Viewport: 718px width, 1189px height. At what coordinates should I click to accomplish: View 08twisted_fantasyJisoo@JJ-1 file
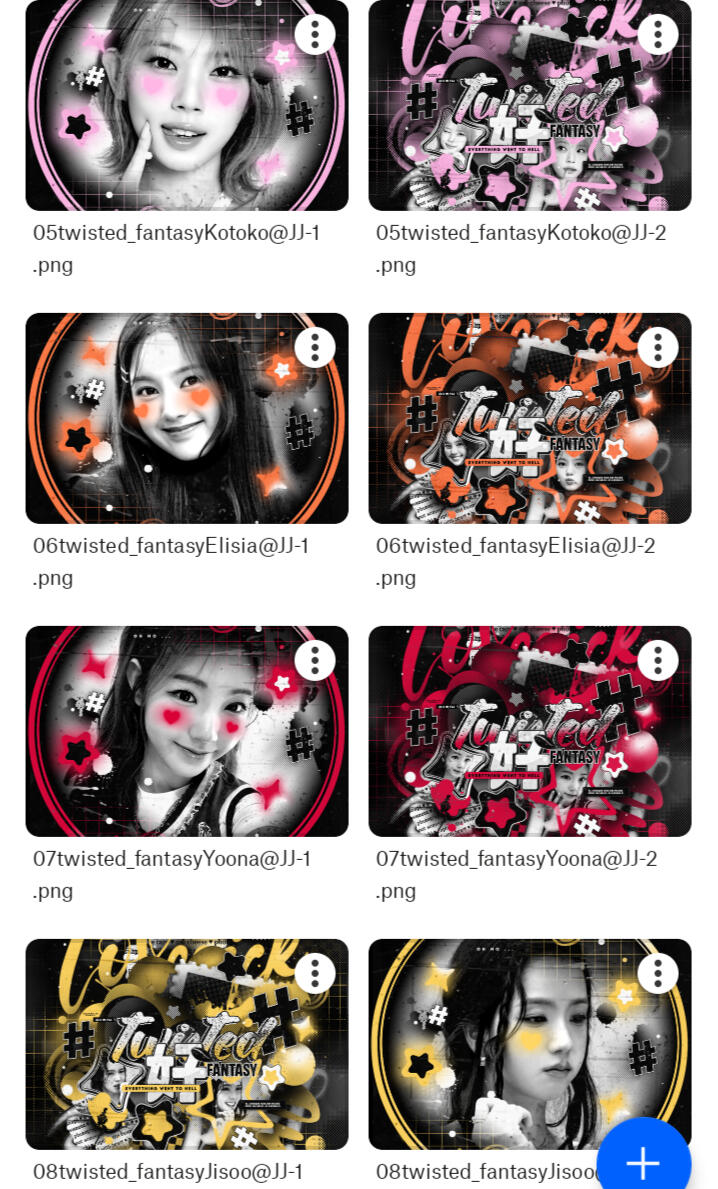[160, 1050]
